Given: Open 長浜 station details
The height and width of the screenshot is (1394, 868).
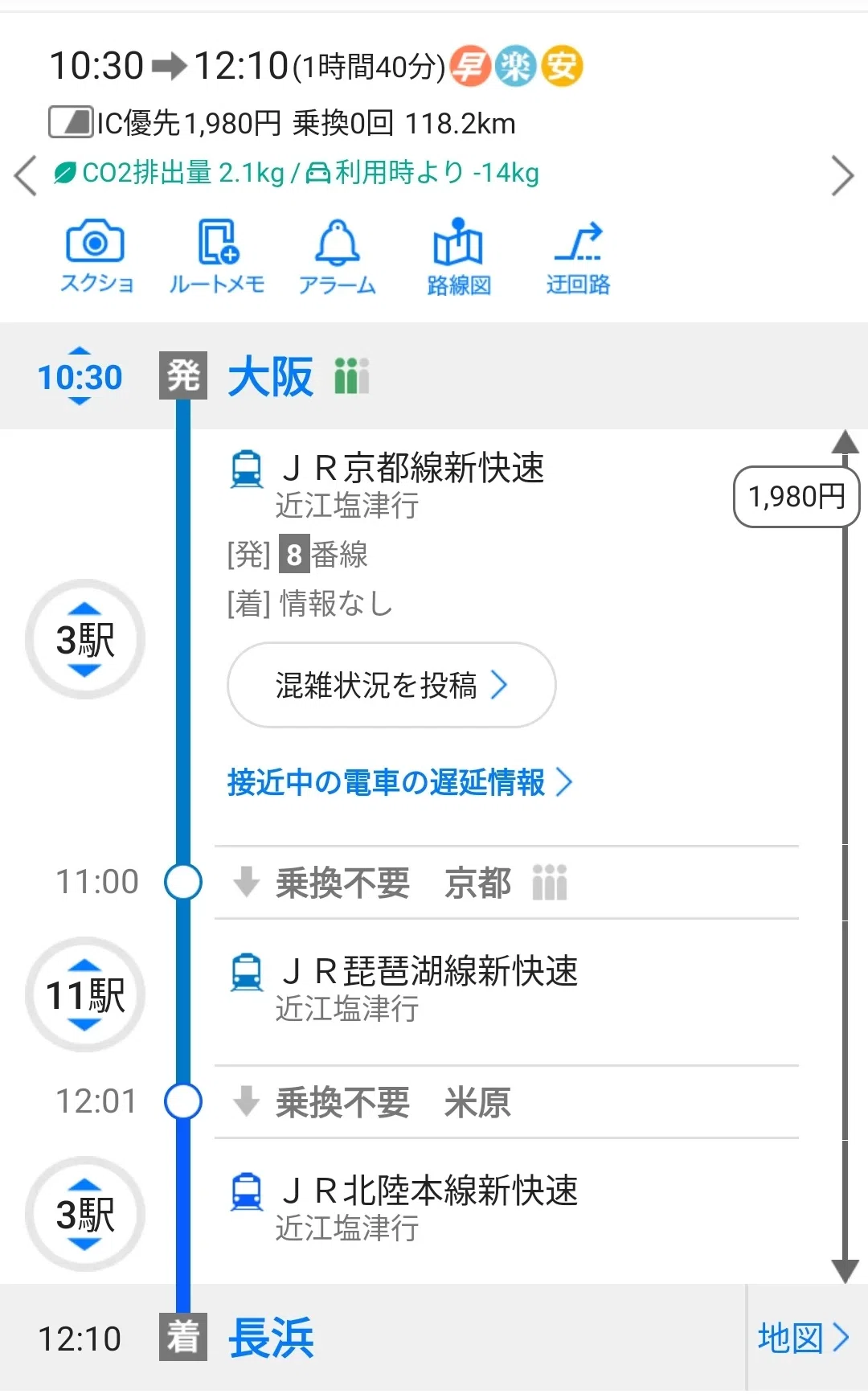Looking at the screenshot, I should (x=271, y=1338).
